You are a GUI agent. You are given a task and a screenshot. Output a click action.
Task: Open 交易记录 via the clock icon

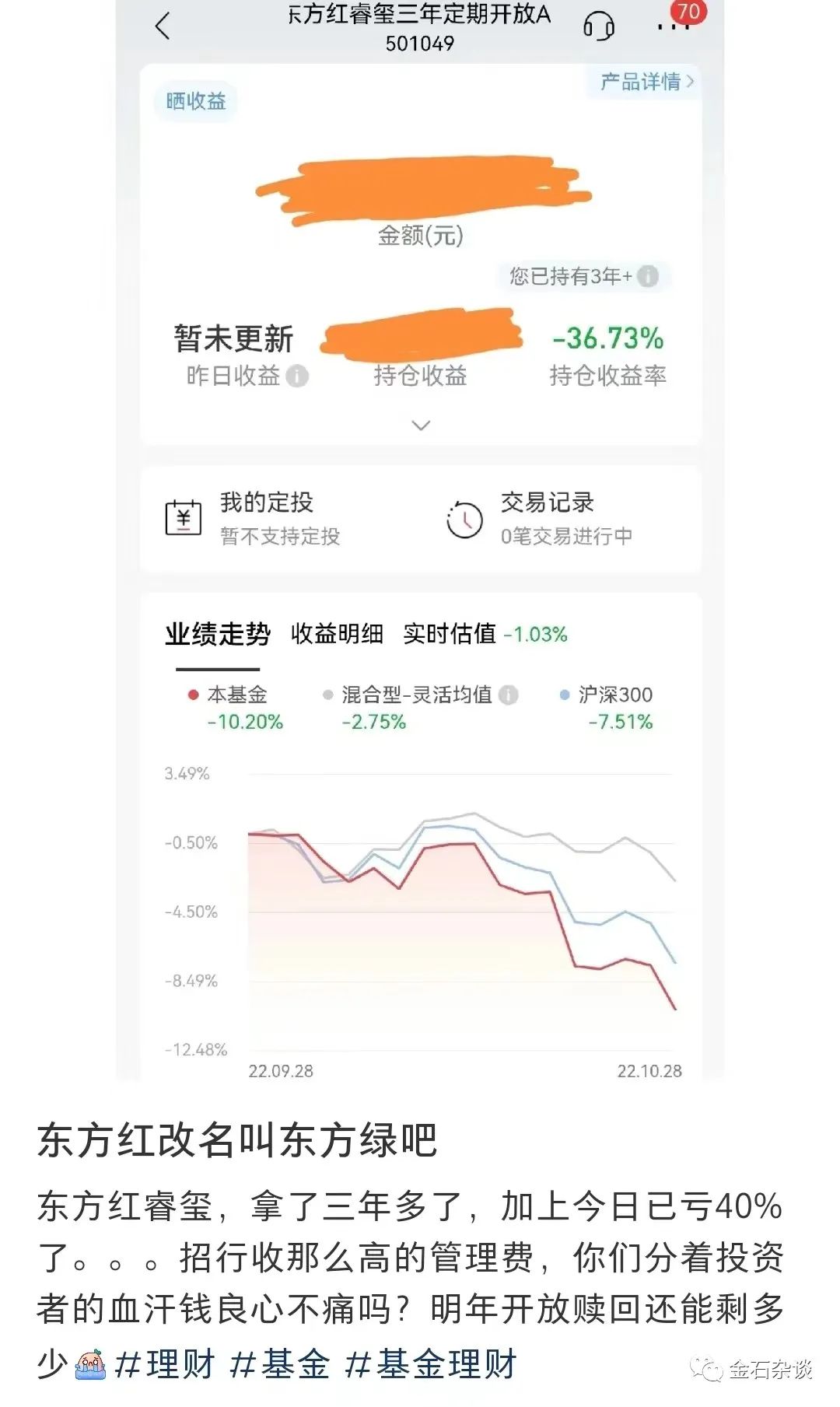tap(464, 516)
